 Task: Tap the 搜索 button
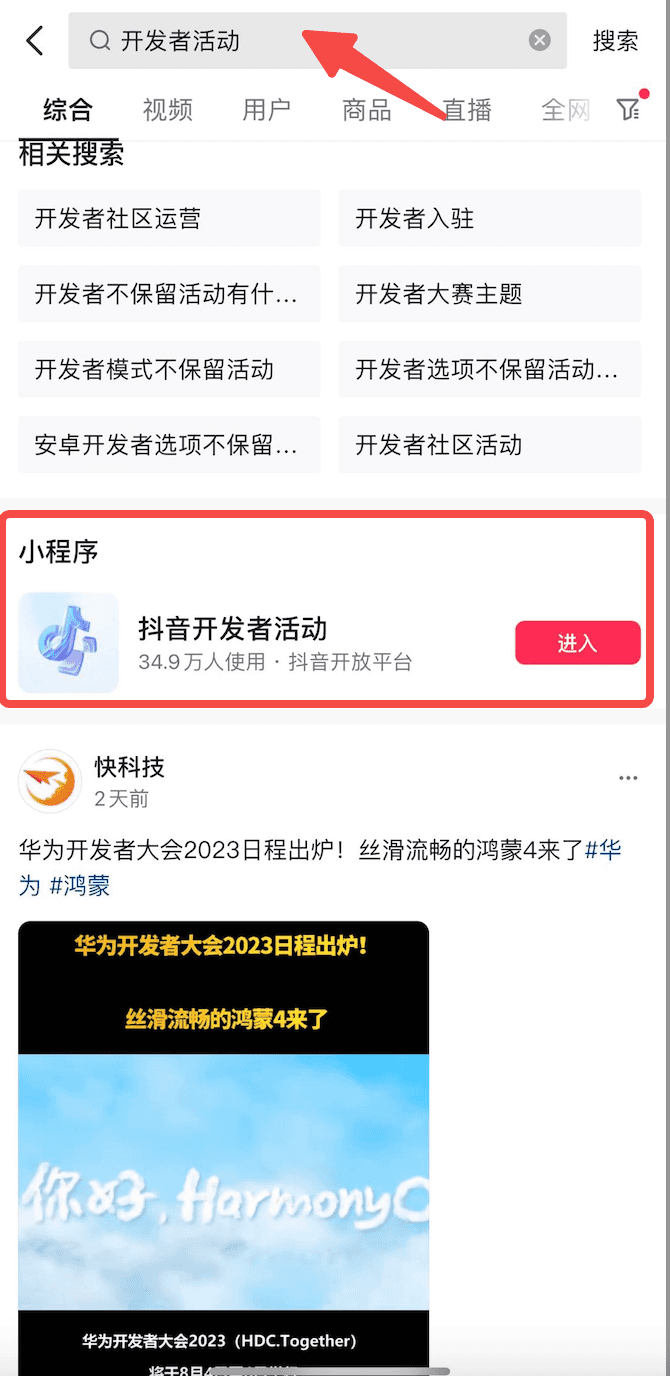615,41
